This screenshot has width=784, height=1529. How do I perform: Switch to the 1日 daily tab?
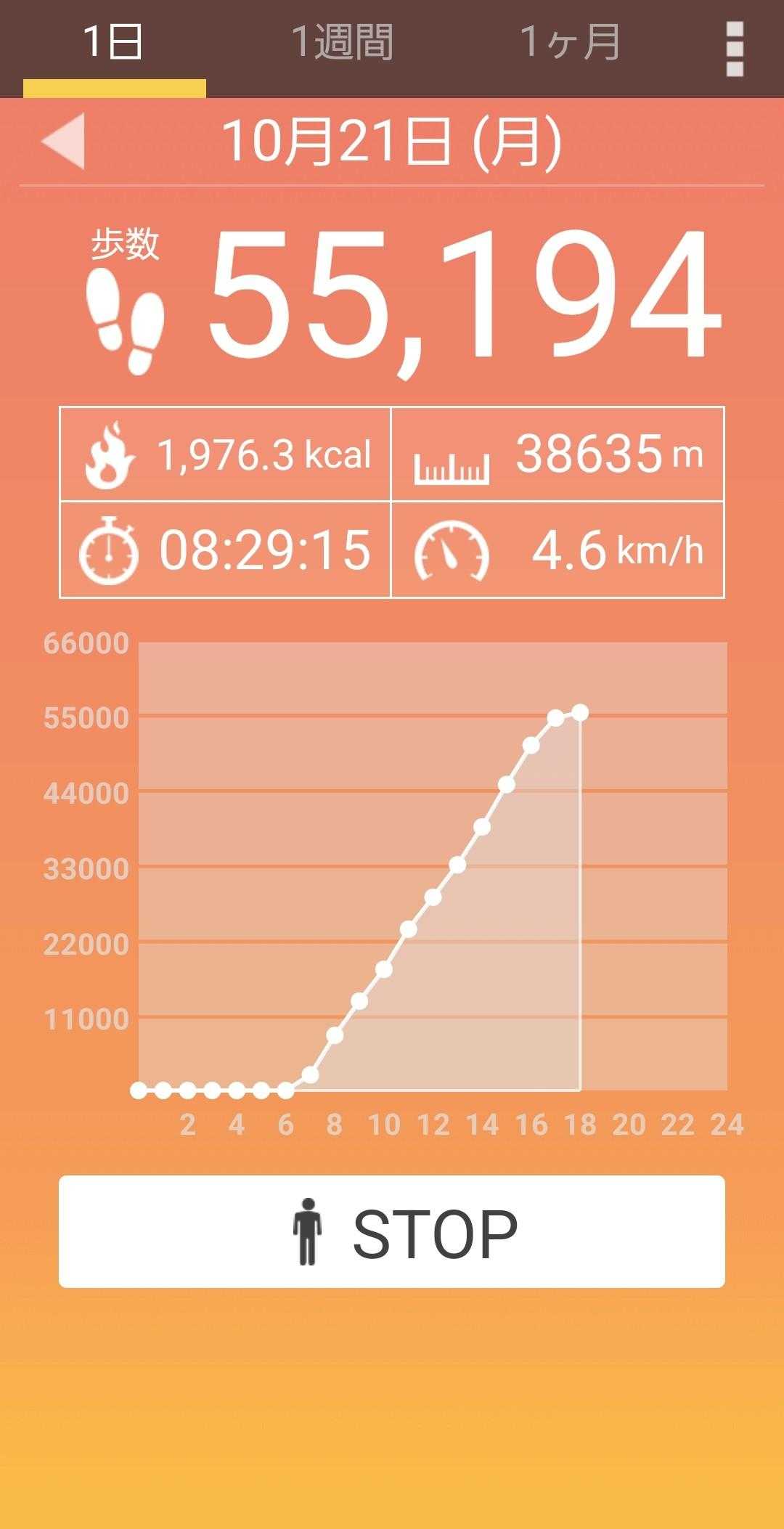pos(114,44)
